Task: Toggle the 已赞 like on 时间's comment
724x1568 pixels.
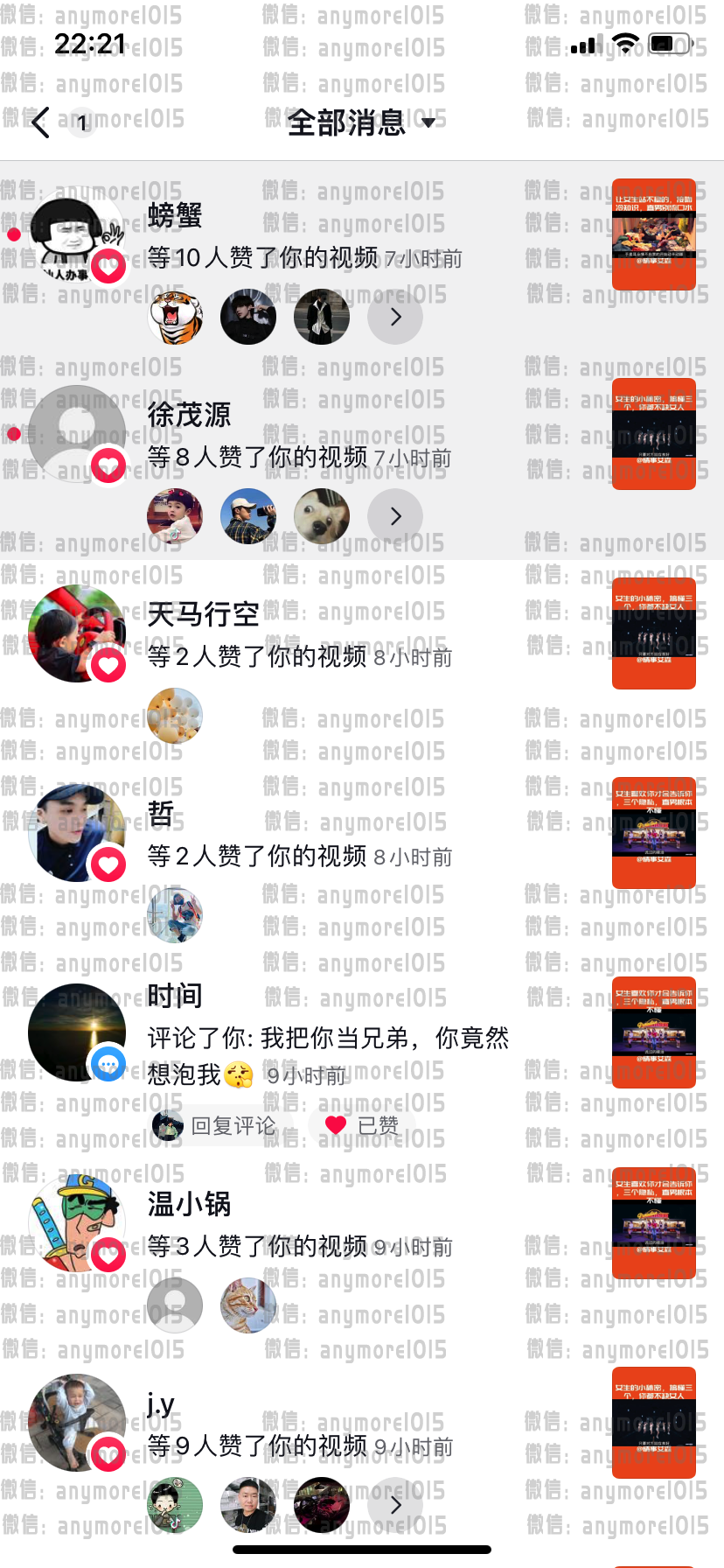Action: (361, 1125)
